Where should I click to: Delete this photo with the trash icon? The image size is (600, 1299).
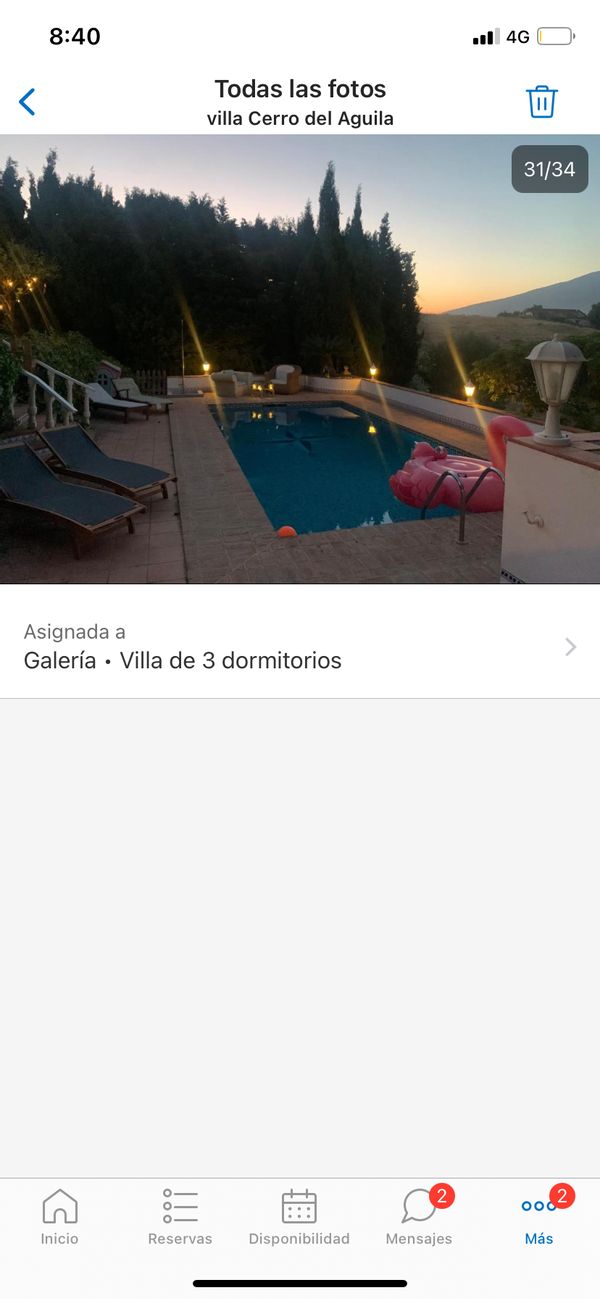(x=542, y=101)
